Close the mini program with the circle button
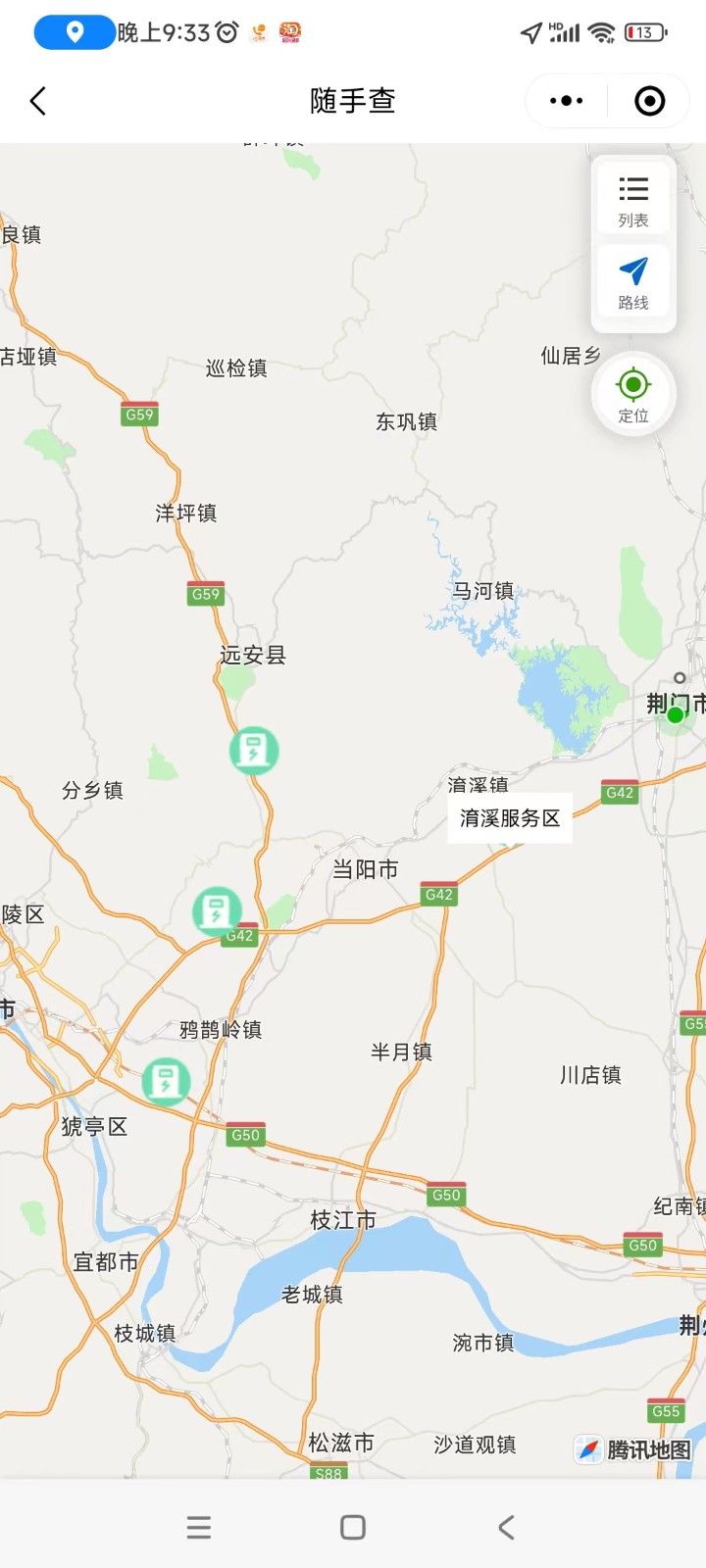 (x=649, y=101)
